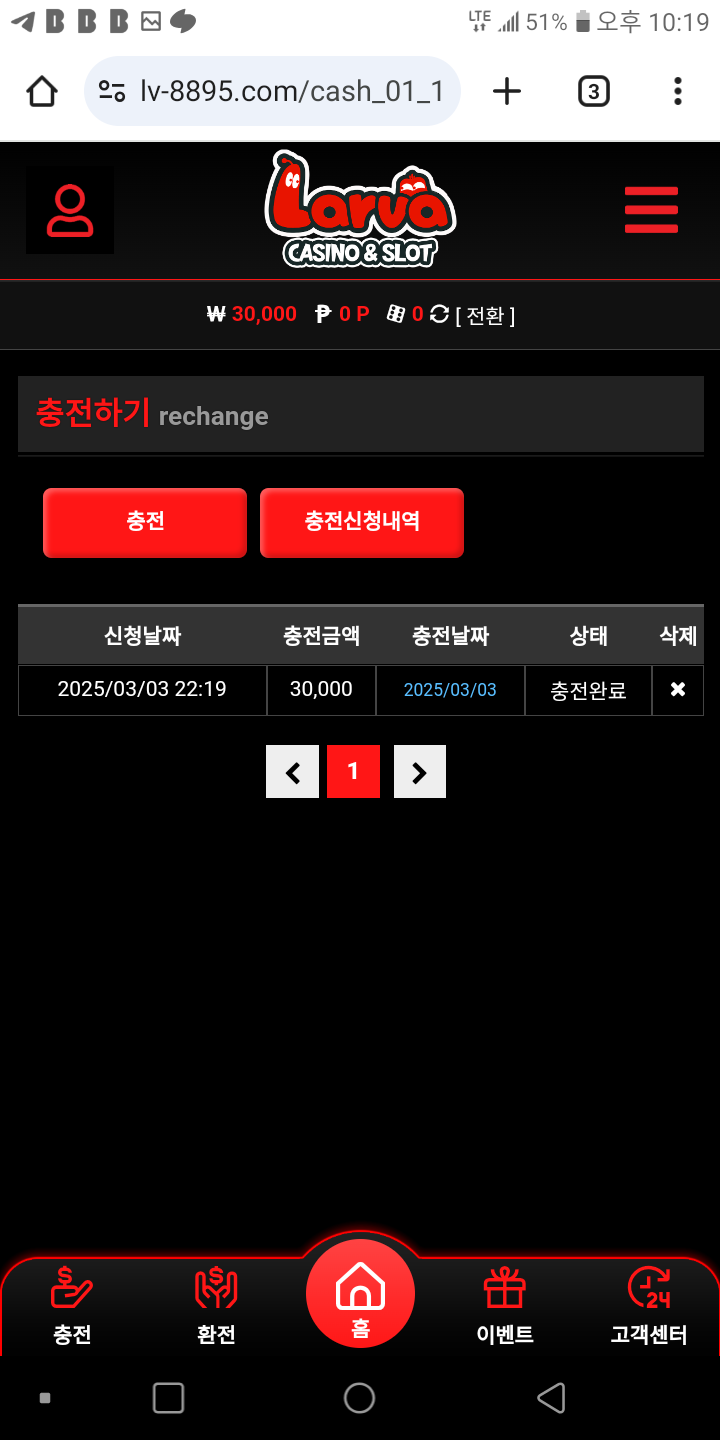
Task: Tap the 전환 conversion link
Action: coord(485,315)
